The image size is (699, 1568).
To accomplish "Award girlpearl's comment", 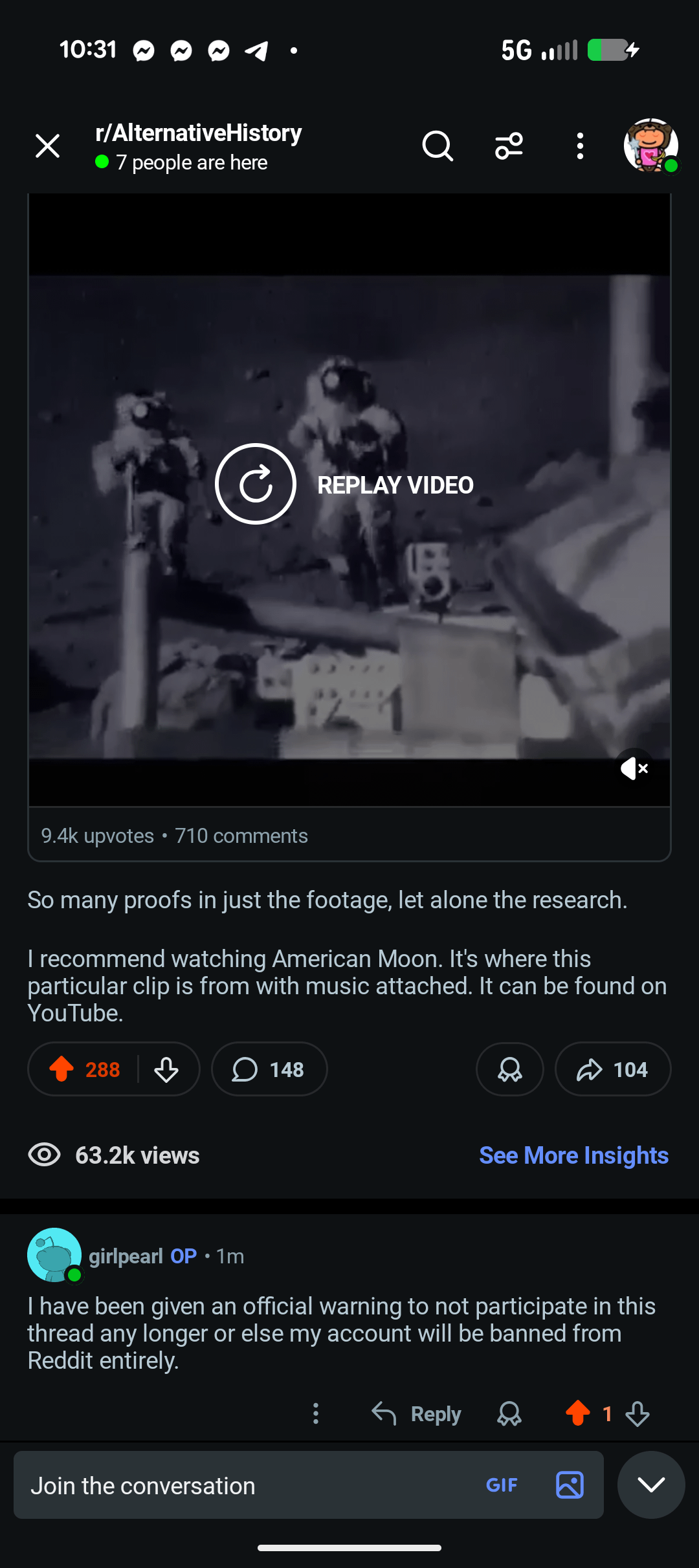I will point(509,1413).
